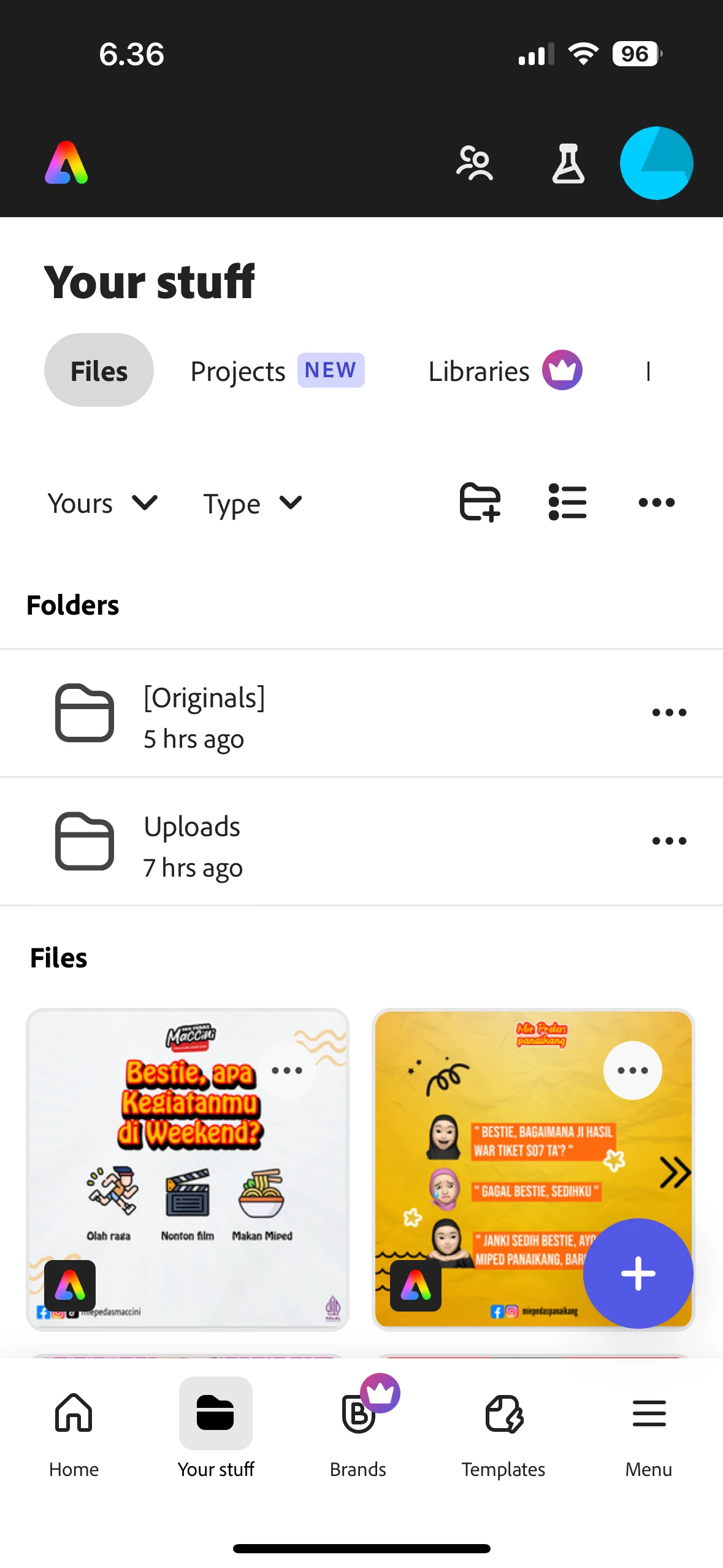Open more options for [Originals] folder
723x1568 pixels.
pos(669,713)
